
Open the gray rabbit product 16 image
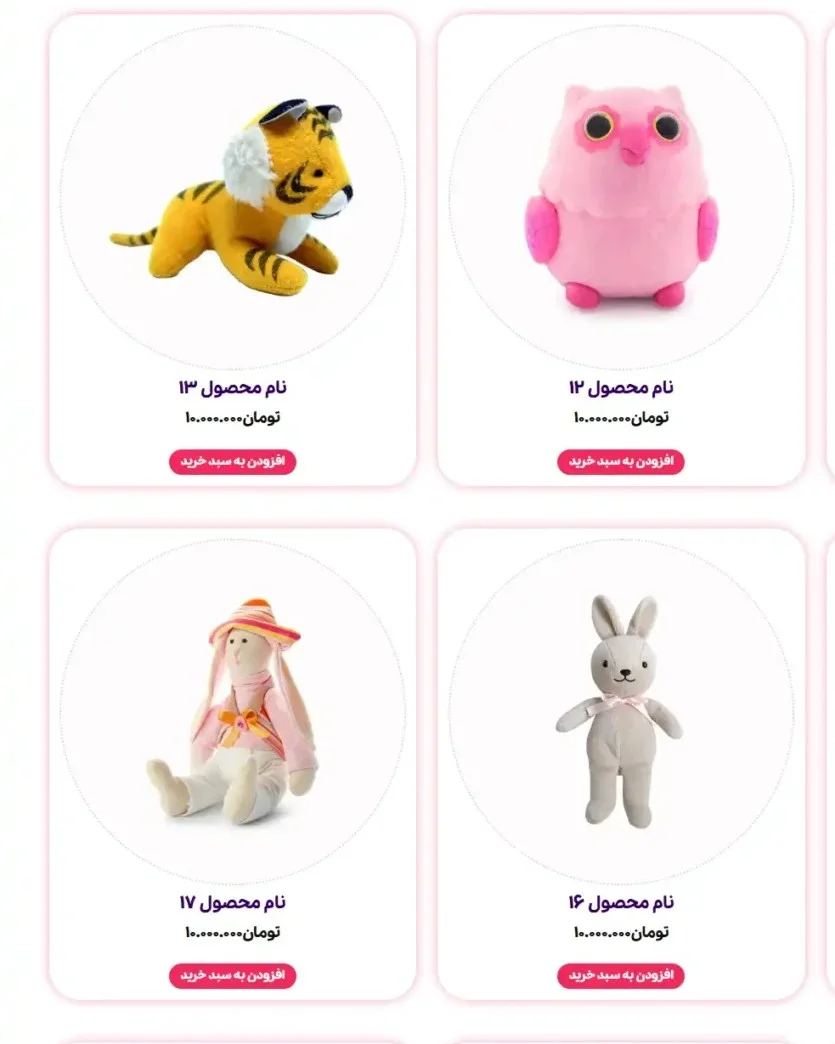(x=620, y=711)
